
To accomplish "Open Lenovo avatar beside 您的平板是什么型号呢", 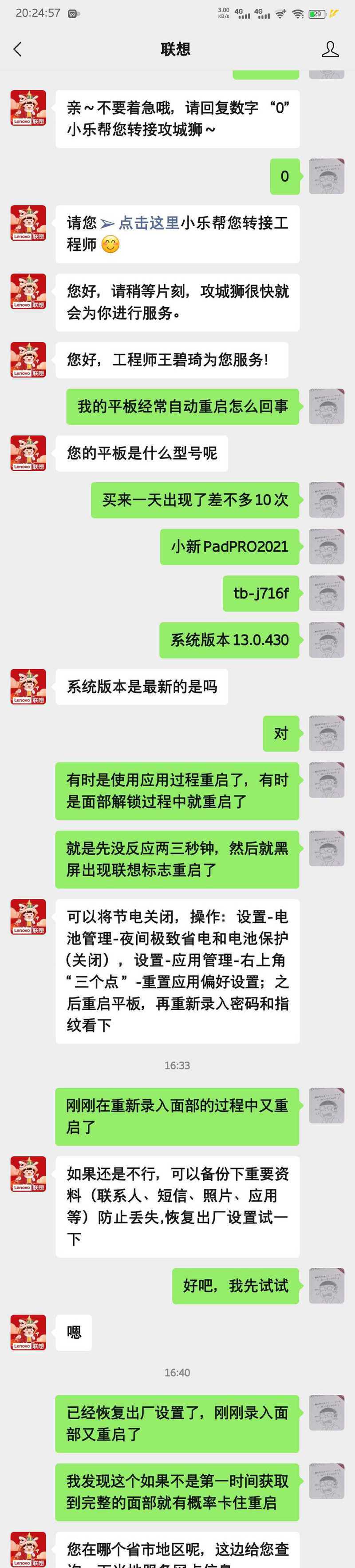I will (28, 453).
